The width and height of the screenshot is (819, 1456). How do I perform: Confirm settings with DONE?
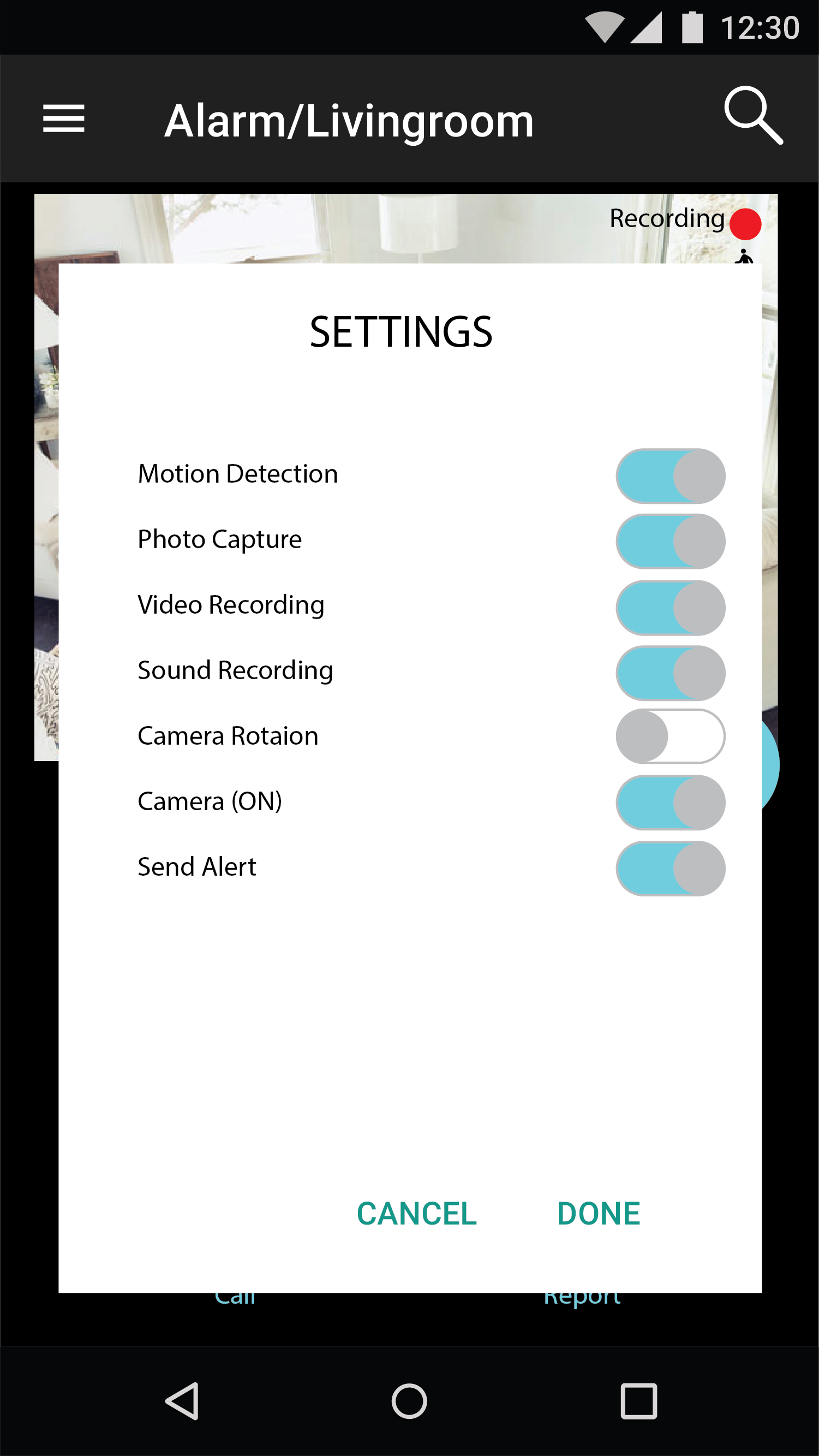599,1214
